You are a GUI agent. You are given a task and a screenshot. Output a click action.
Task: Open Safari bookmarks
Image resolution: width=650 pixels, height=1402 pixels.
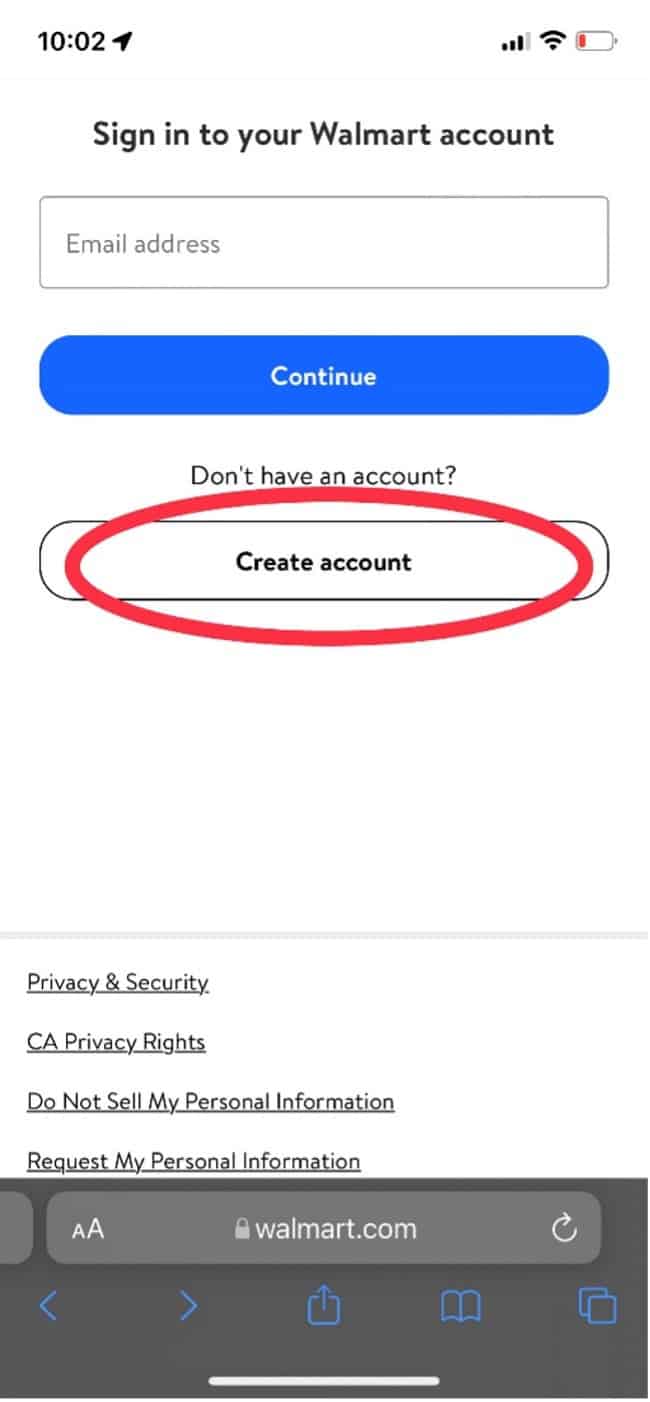point(461,1306)
